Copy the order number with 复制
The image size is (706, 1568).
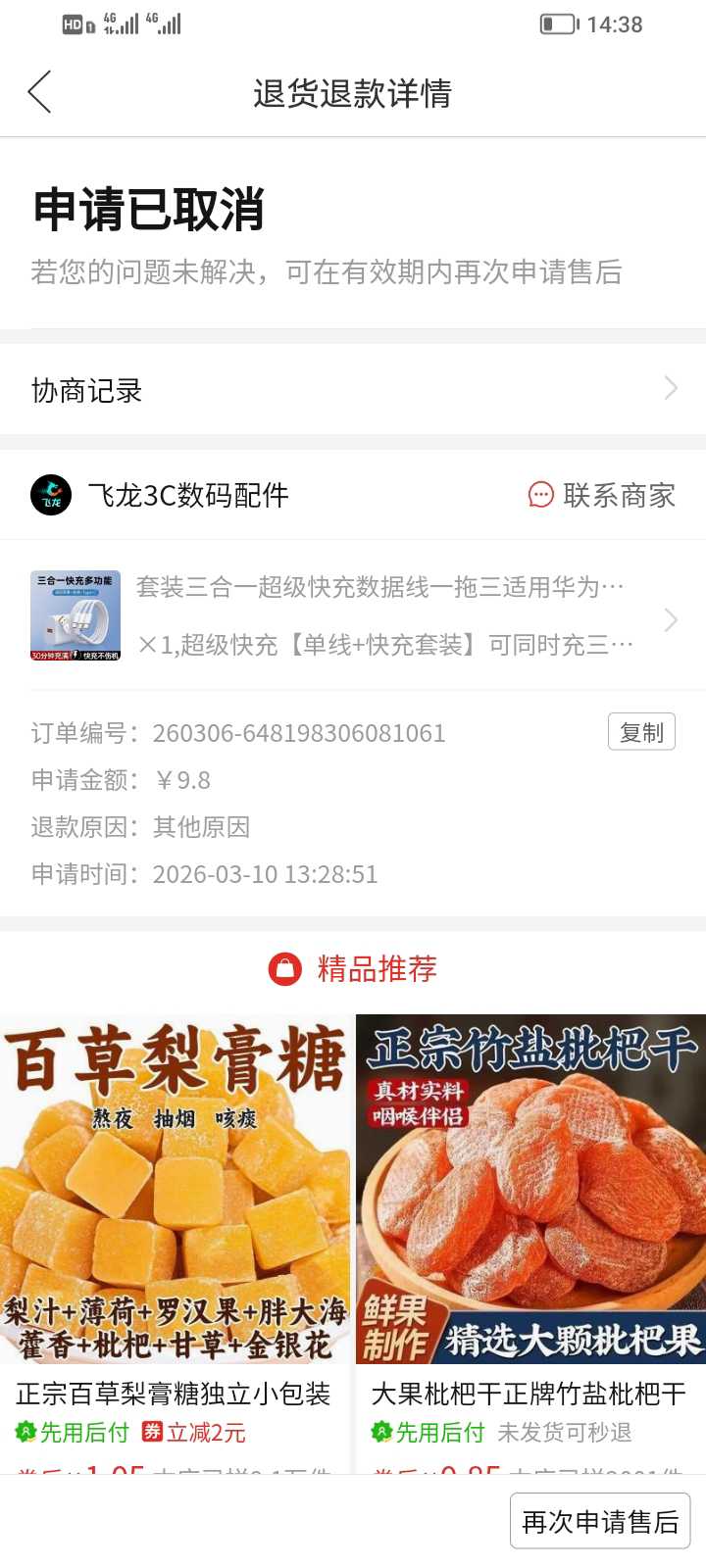coord(641,732)
